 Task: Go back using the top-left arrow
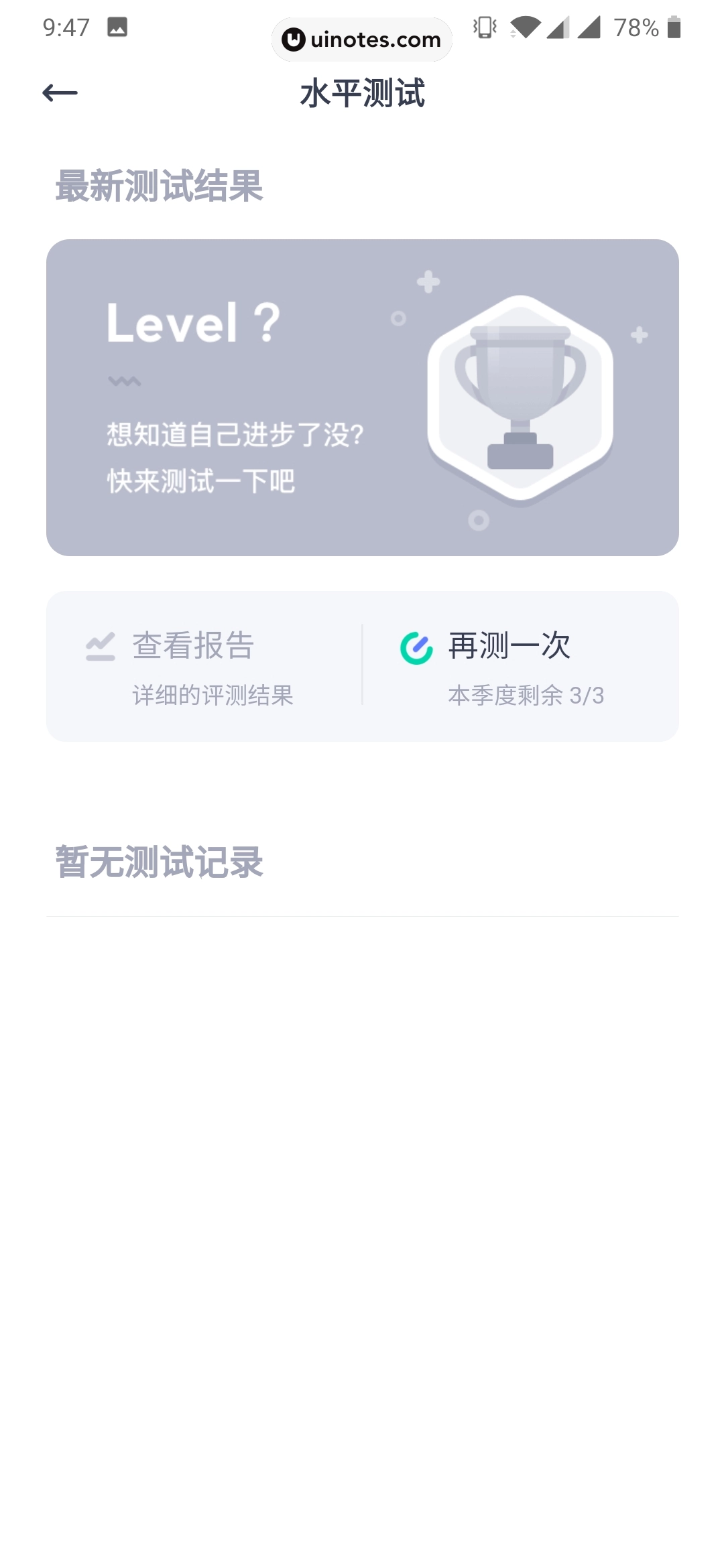(x=60, y=92)
